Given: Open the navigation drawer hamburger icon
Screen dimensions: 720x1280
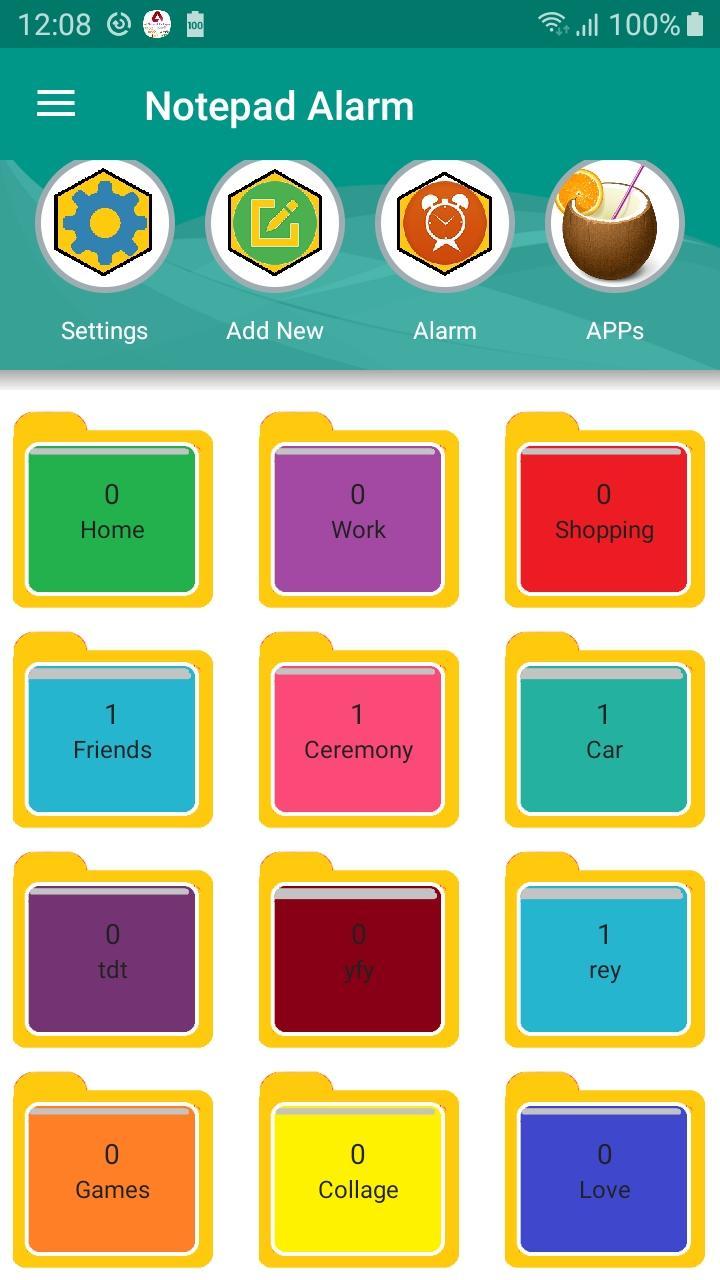Looking at the screenshot, I should tap(56, 104).
